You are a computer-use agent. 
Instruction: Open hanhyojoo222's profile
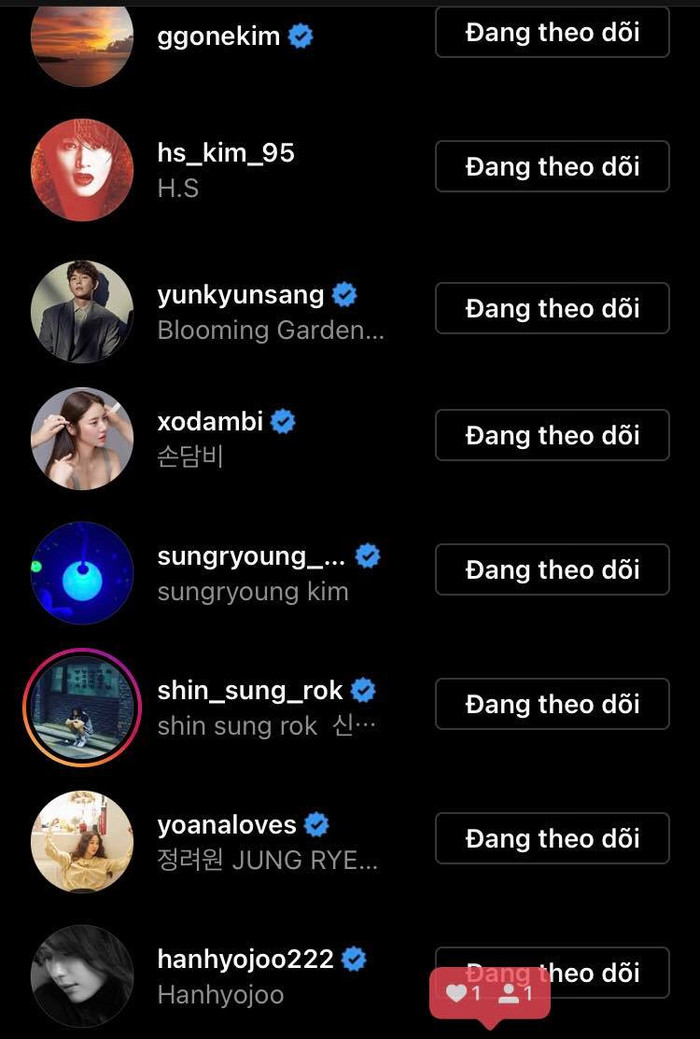[245, 959]
